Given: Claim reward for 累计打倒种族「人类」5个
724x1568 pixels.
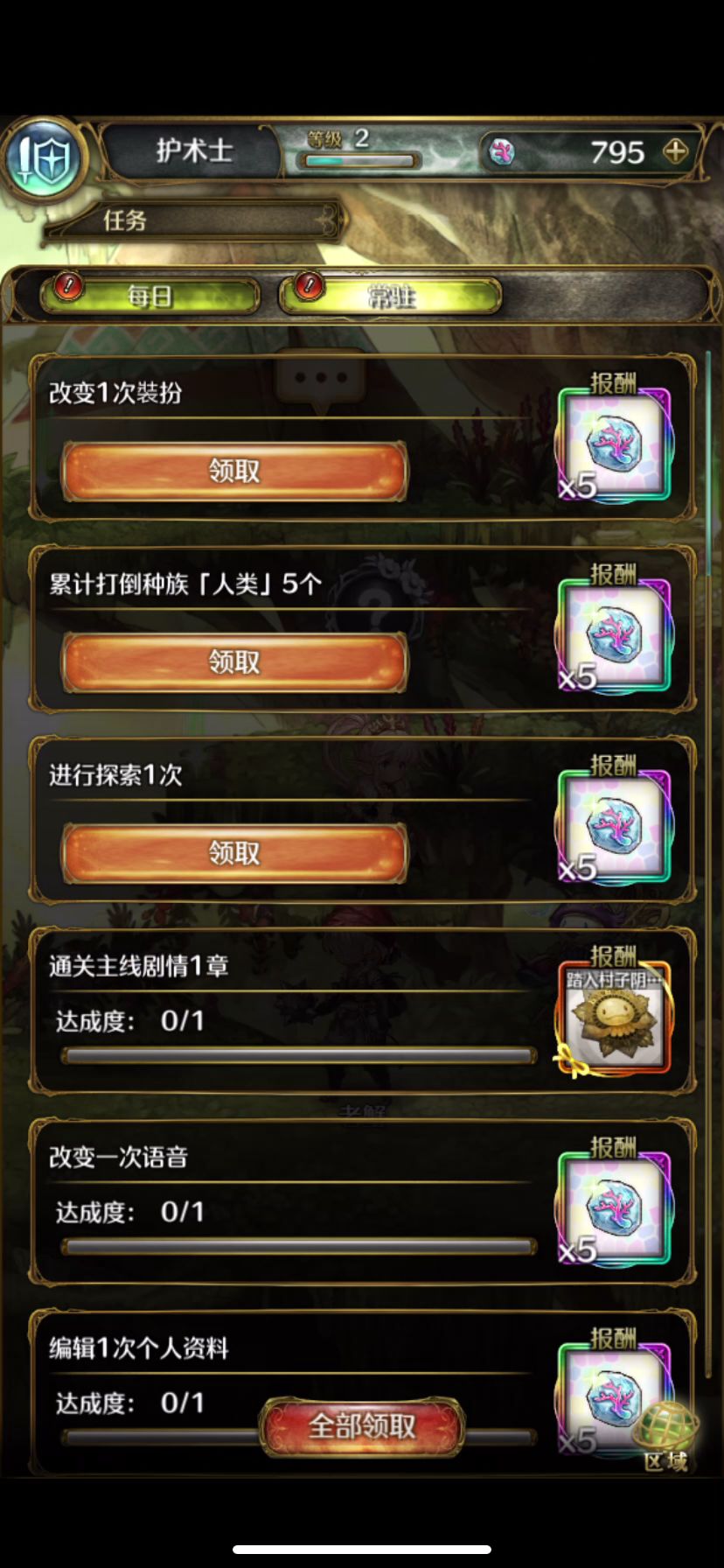Looking at the screenshot, I should click(234, 662).
